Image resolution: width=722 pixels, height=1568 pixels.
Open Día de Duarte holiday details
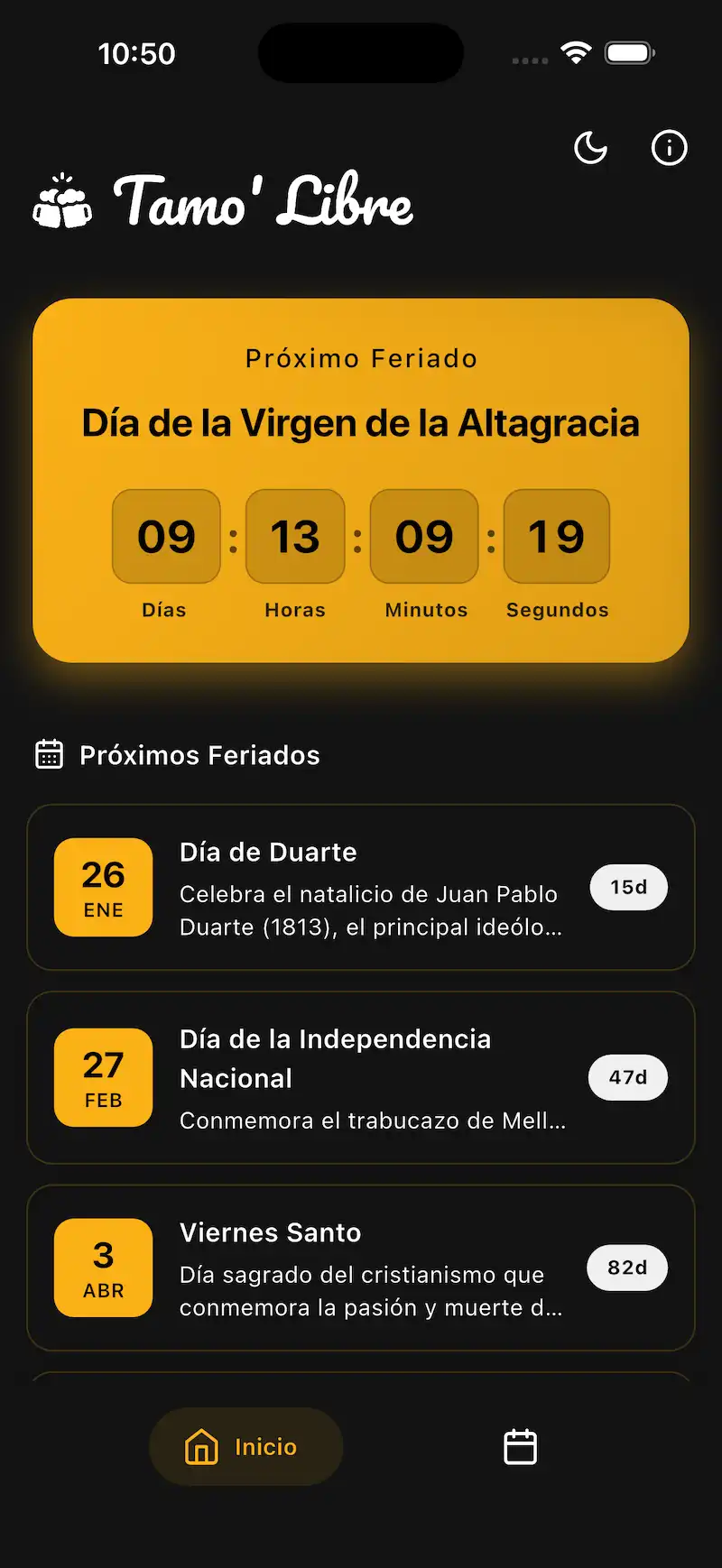click(x=268, y=852)
